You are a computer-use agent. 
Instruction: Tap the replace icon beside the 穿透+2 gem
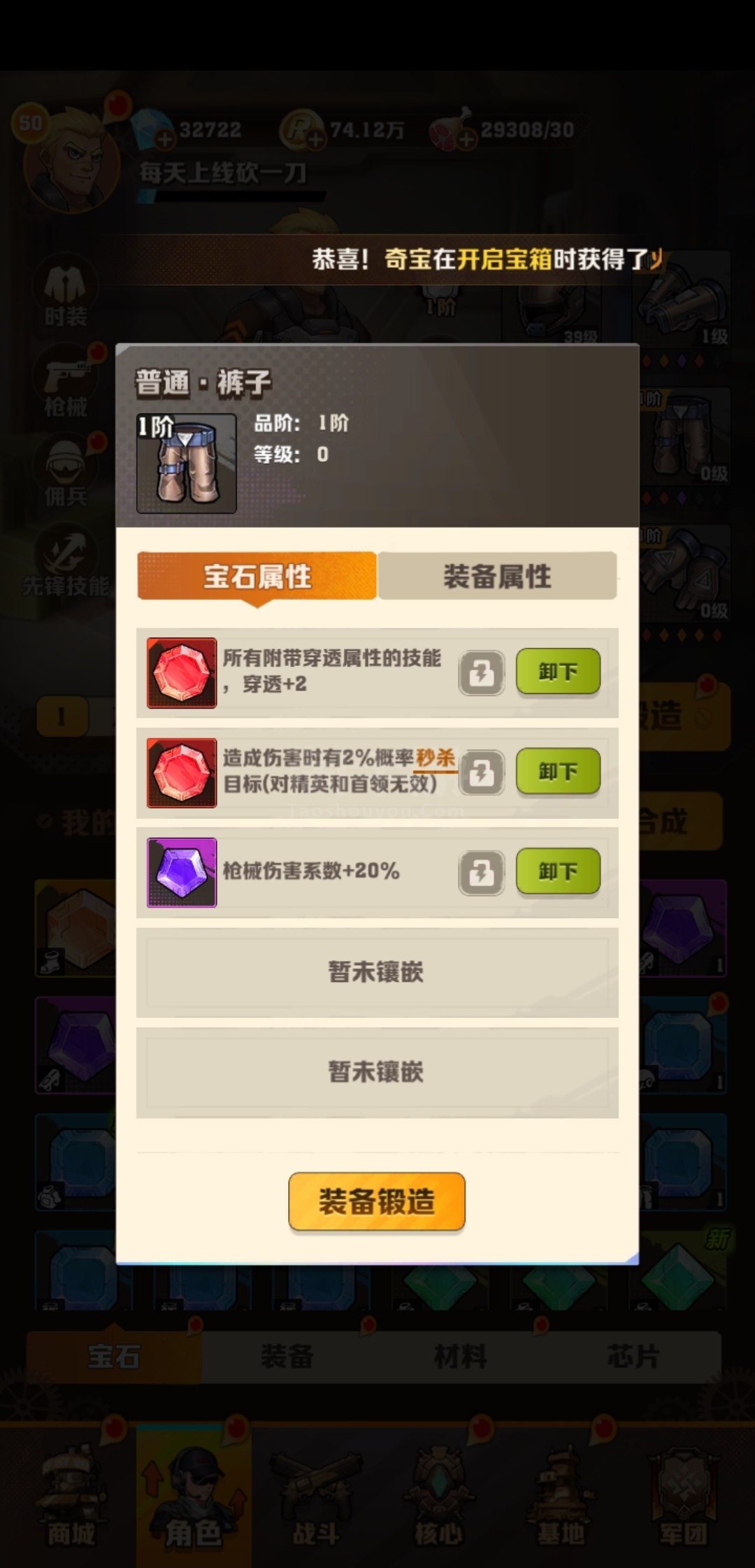(x=481, y=674)
